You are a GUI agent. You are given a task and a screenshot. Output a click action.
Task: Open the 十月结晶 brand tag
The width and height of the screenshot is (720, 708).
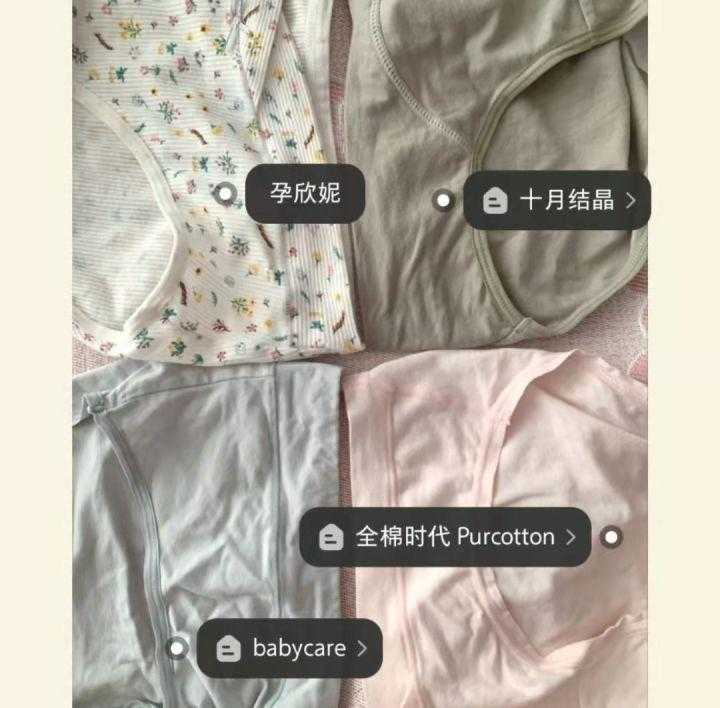point(558,201)
